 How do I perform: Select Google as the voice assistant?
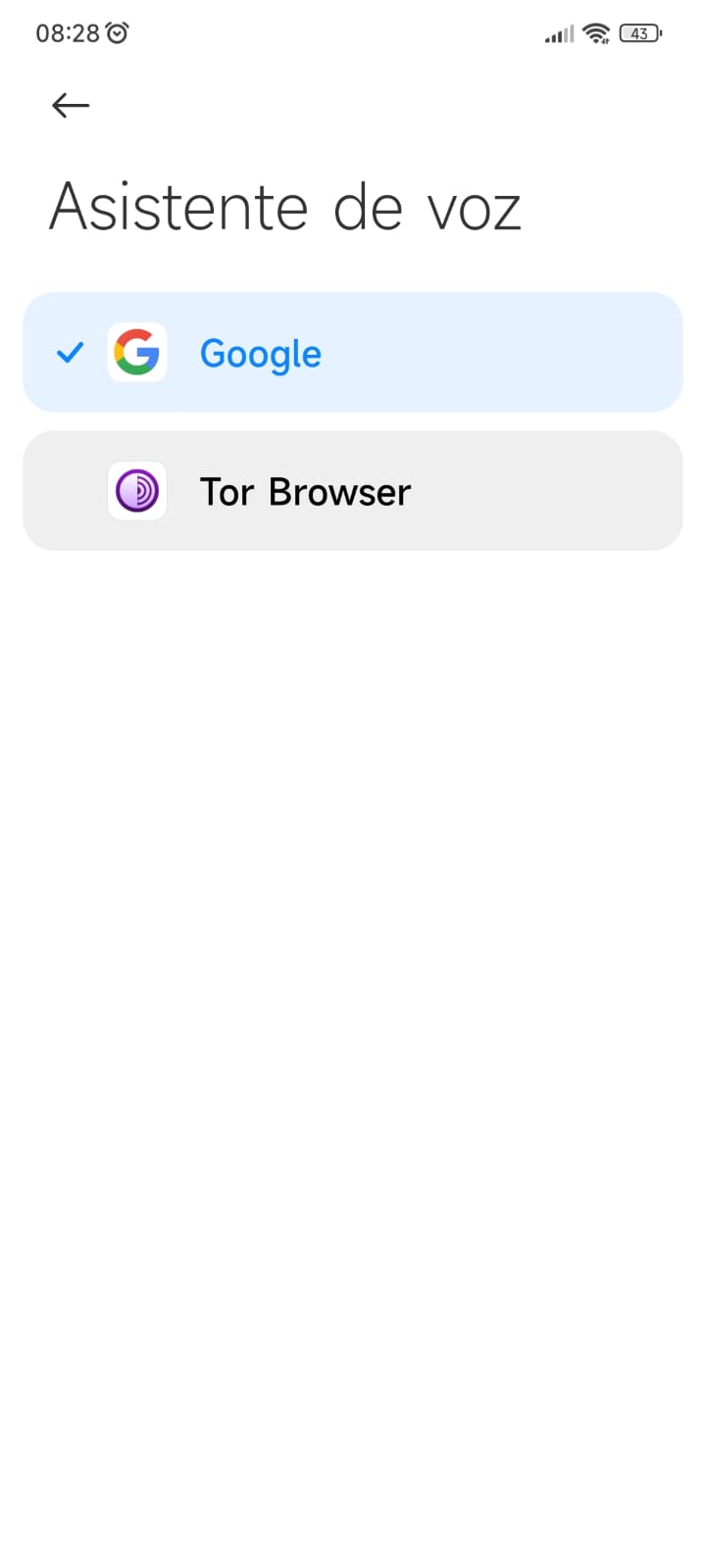353,352
